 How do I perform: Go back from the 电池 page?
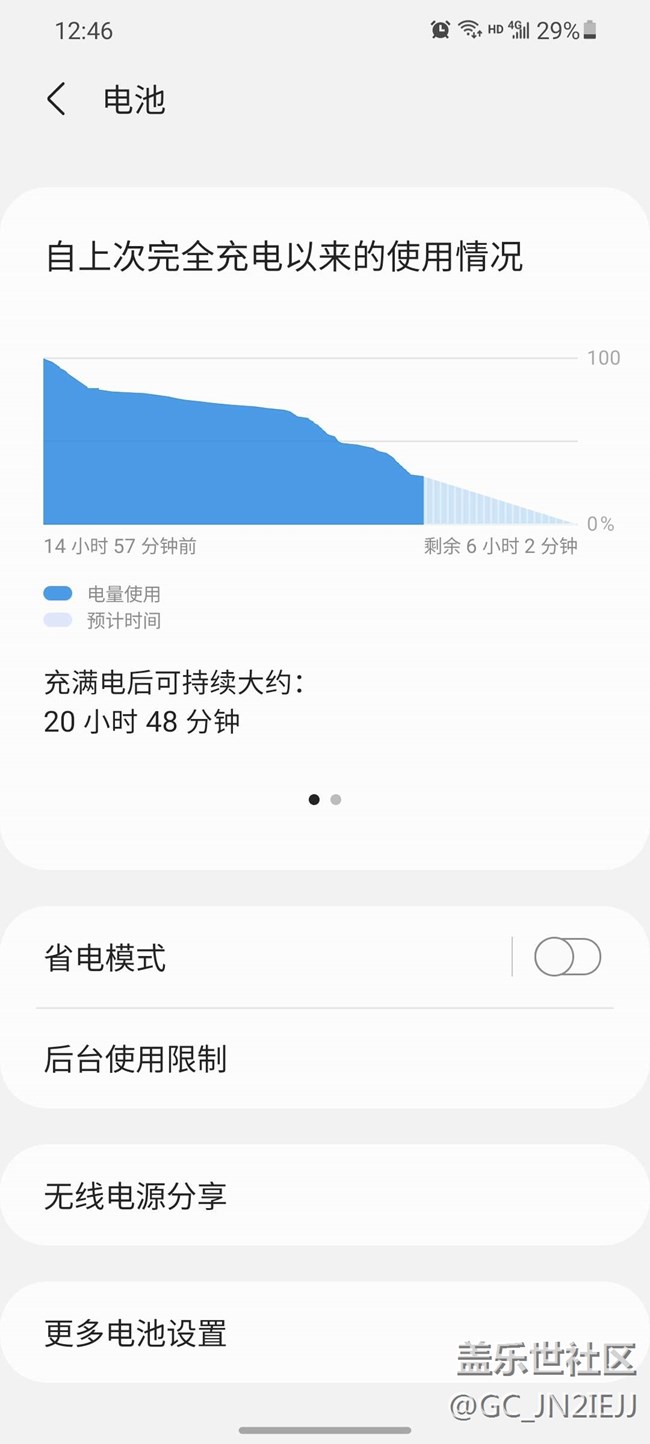[56, 100]
